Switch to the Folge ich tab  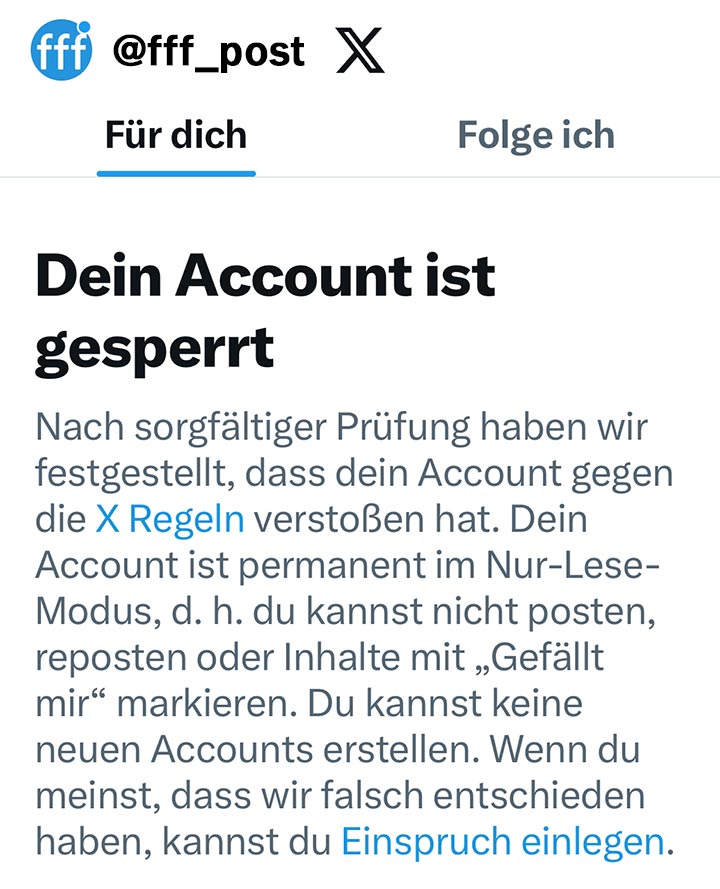pos(536,136)
